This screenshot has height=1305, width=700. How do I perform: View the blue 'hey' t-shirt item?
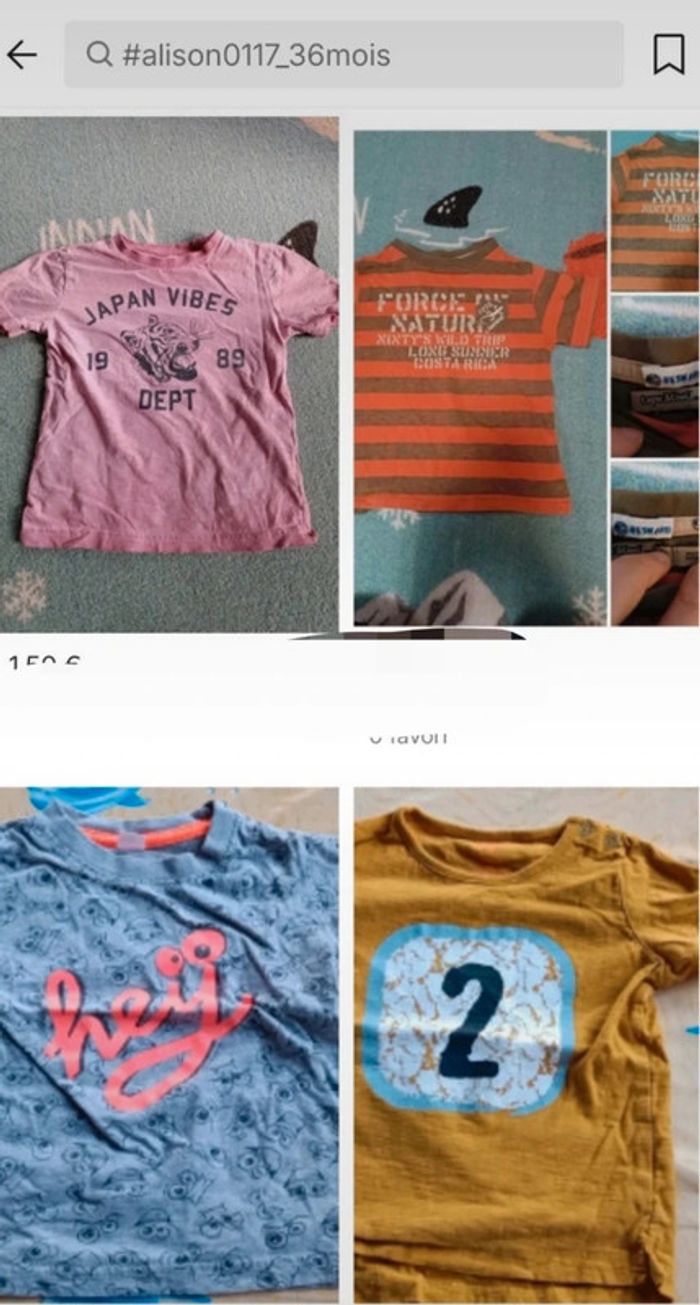coord(168,1045)
